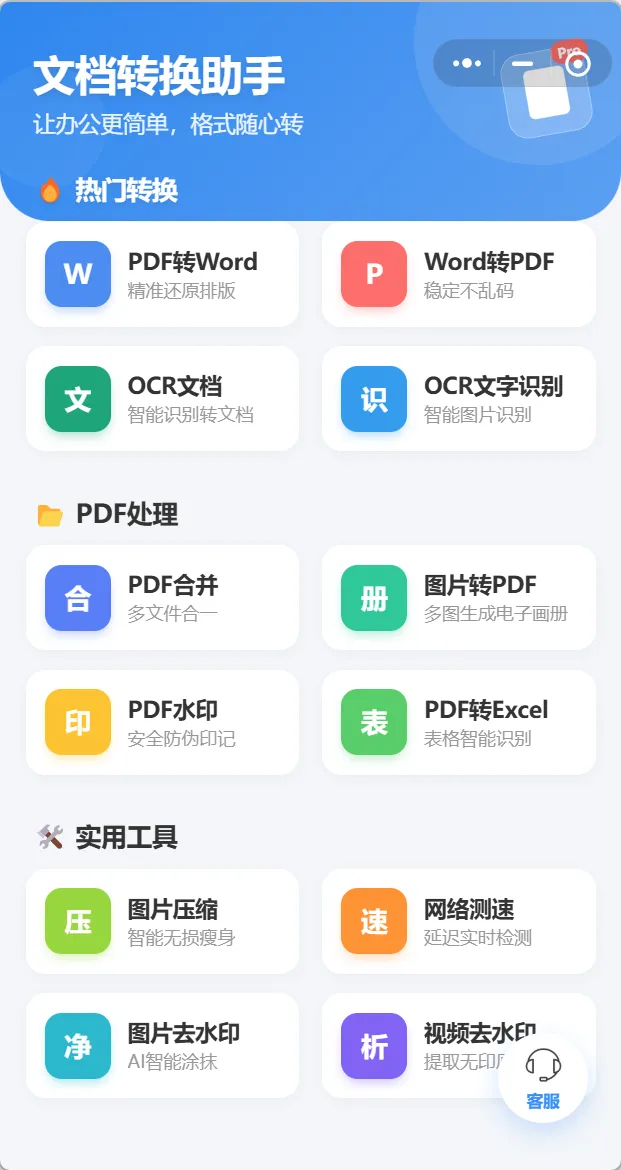Open the mini program more options menu
621x1170 pixels.
point(467,63)
